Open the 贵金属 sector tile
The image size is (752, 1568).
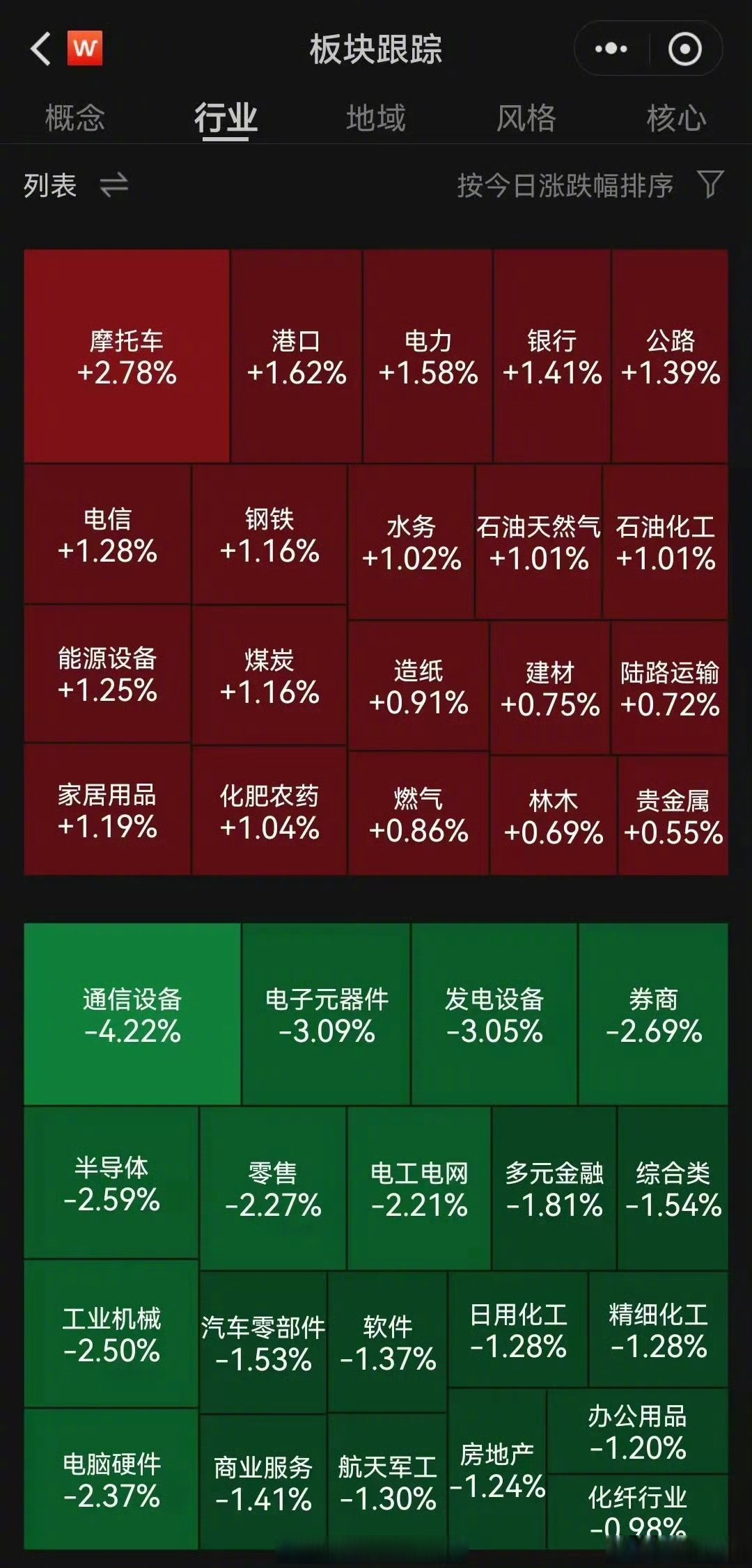pyautogui.click(x=673, y=814)
